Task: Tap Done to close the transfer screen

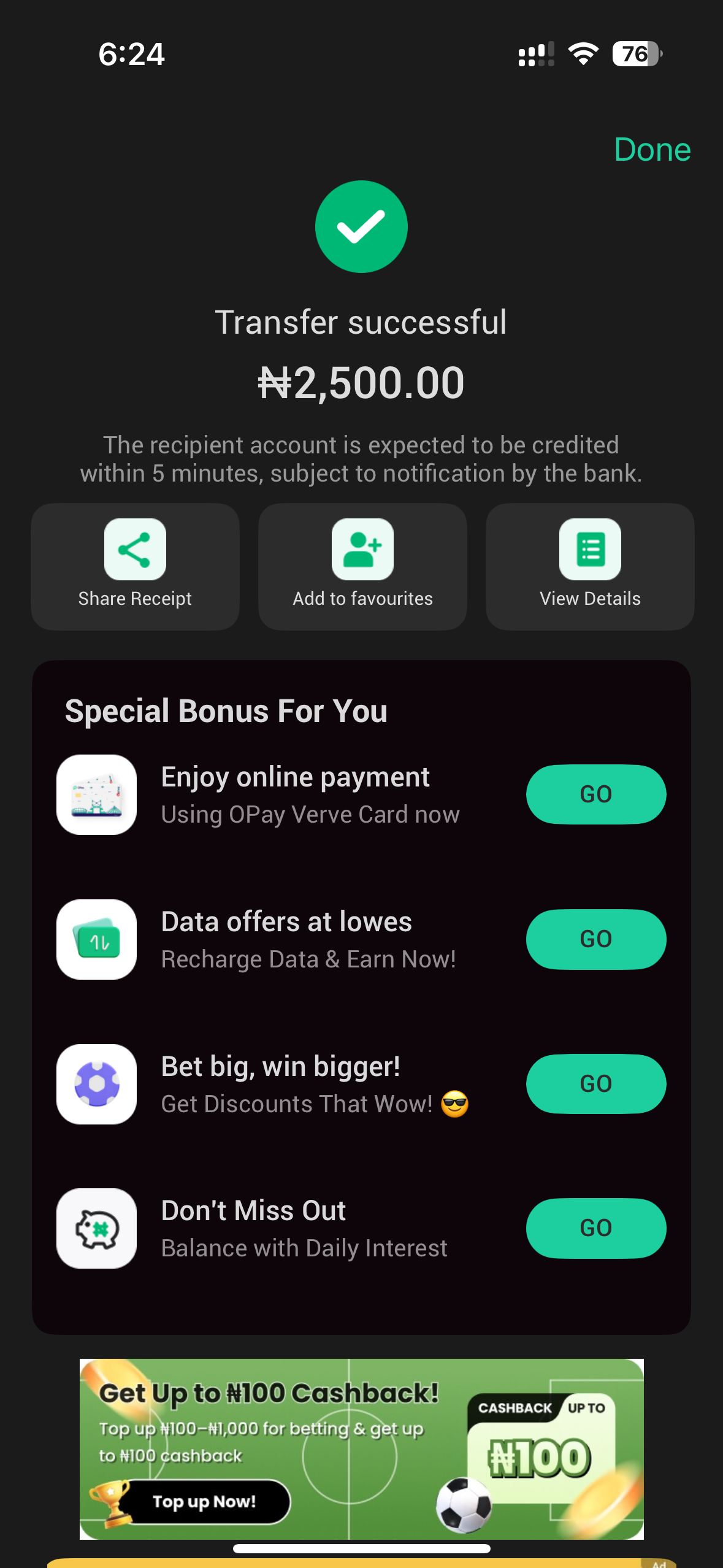Action: [652, 150]
